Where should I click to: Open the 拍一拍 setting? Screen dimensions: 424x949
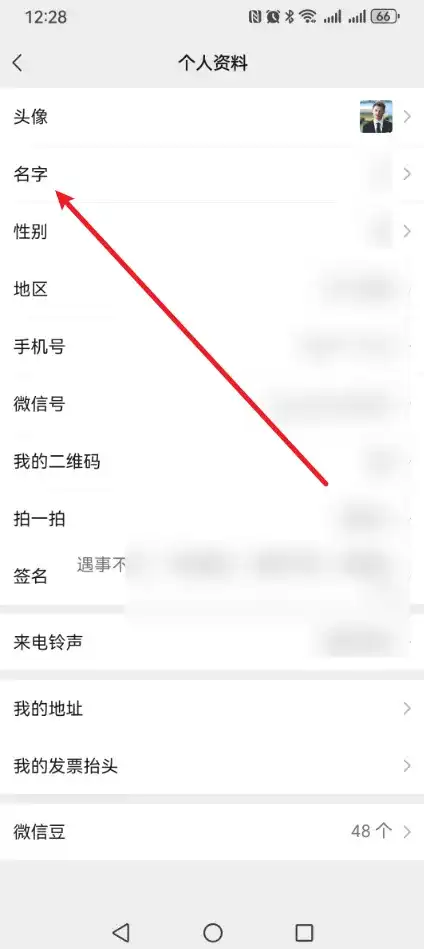point(212,519)
